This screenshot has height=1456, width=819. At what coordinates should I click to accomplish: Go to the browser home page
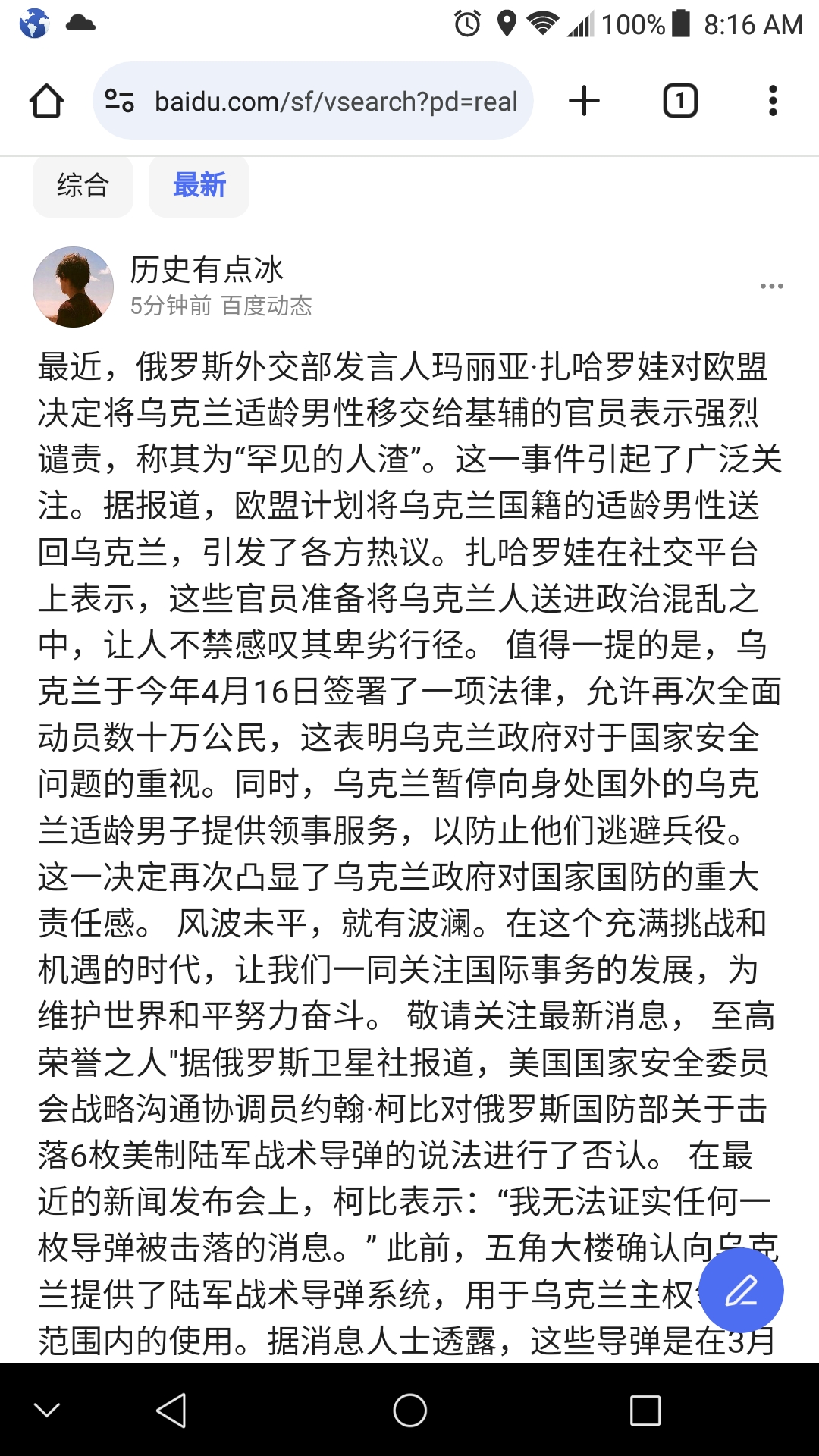[x=46, y=101]
